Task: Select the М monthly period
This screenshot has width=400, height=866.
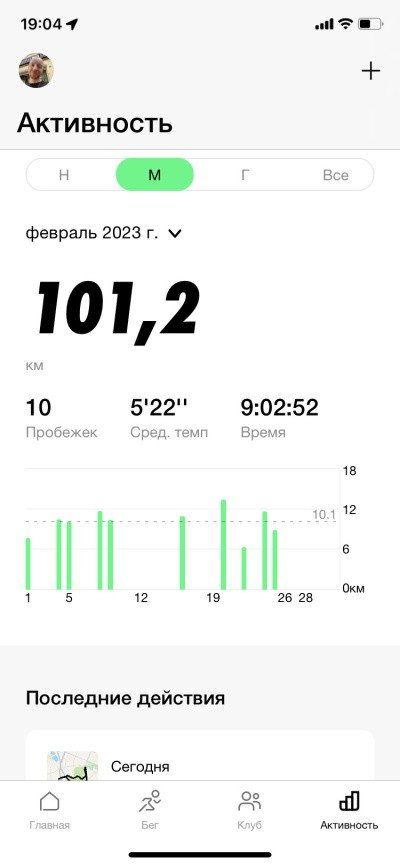Action: pos(155,175)
